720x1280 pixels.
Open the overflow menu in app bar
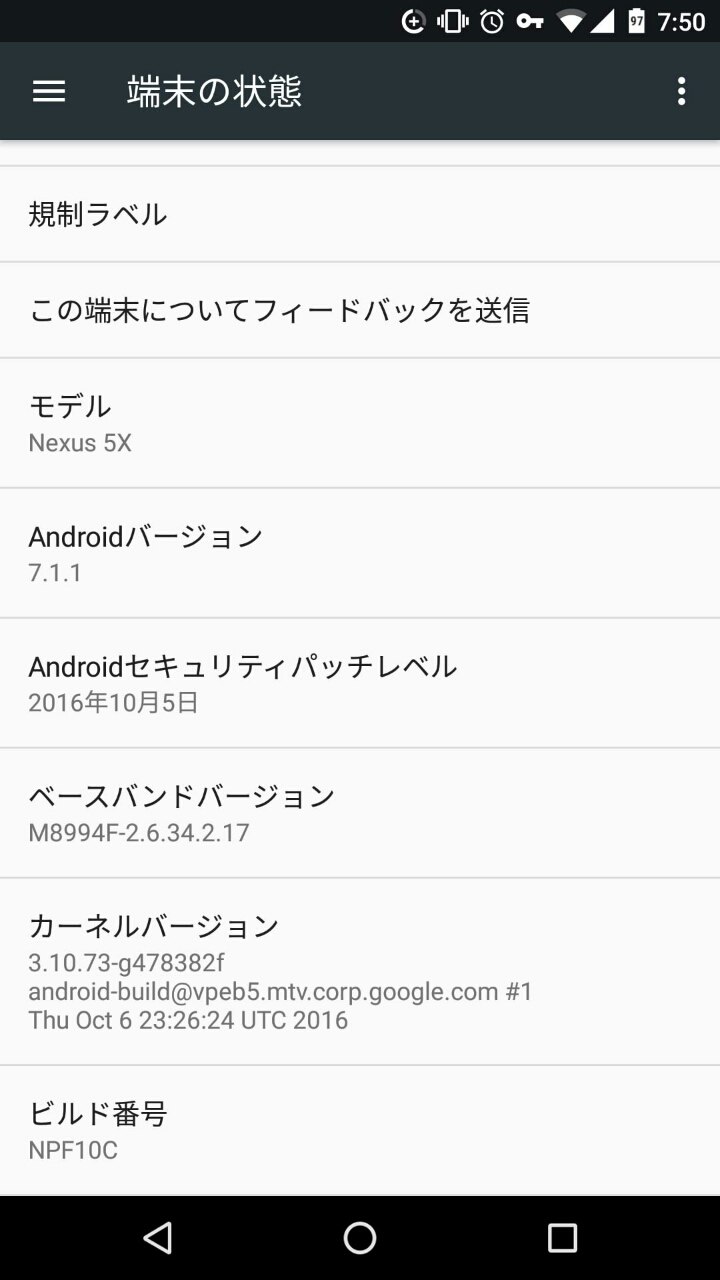[681, 91]
